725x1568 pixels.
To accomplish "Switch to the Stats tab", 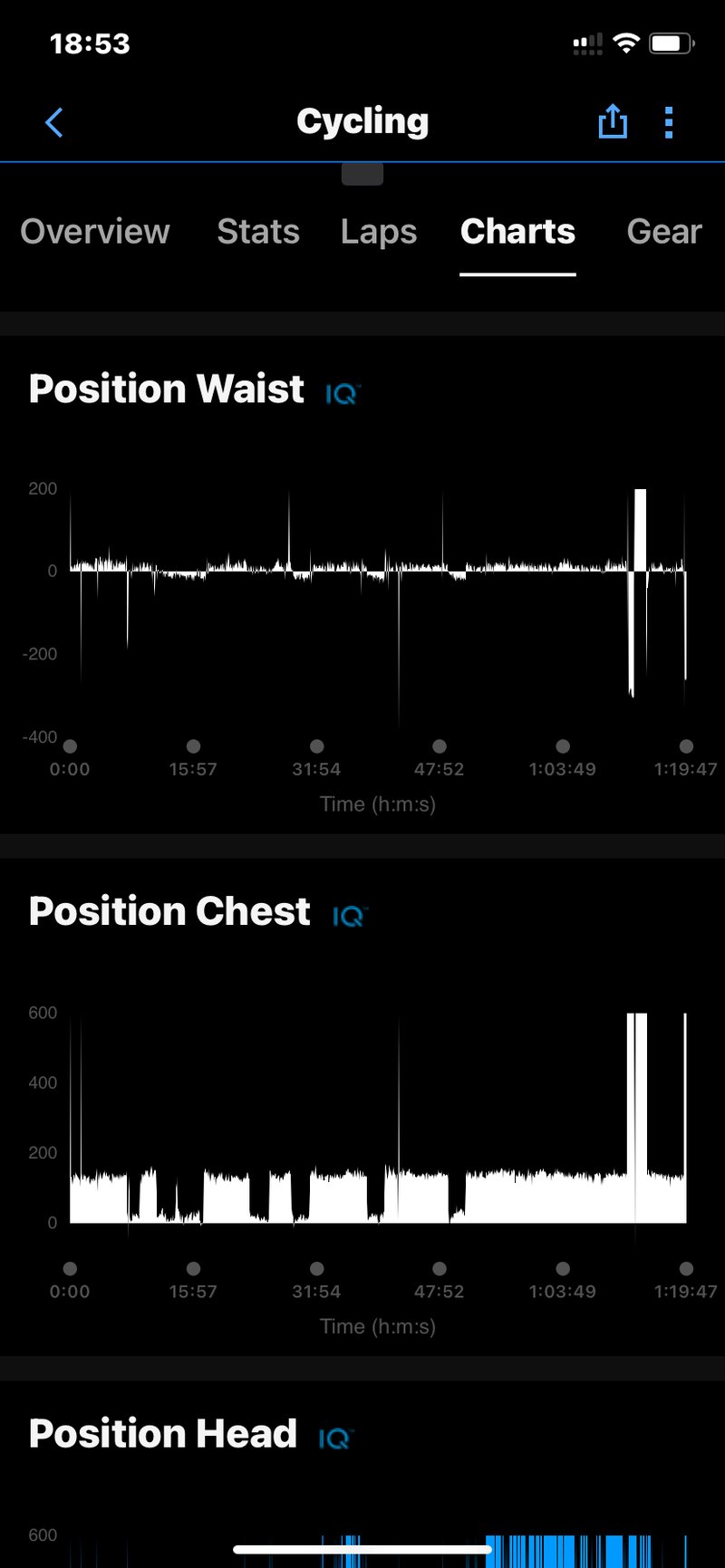I will (258, 232).
